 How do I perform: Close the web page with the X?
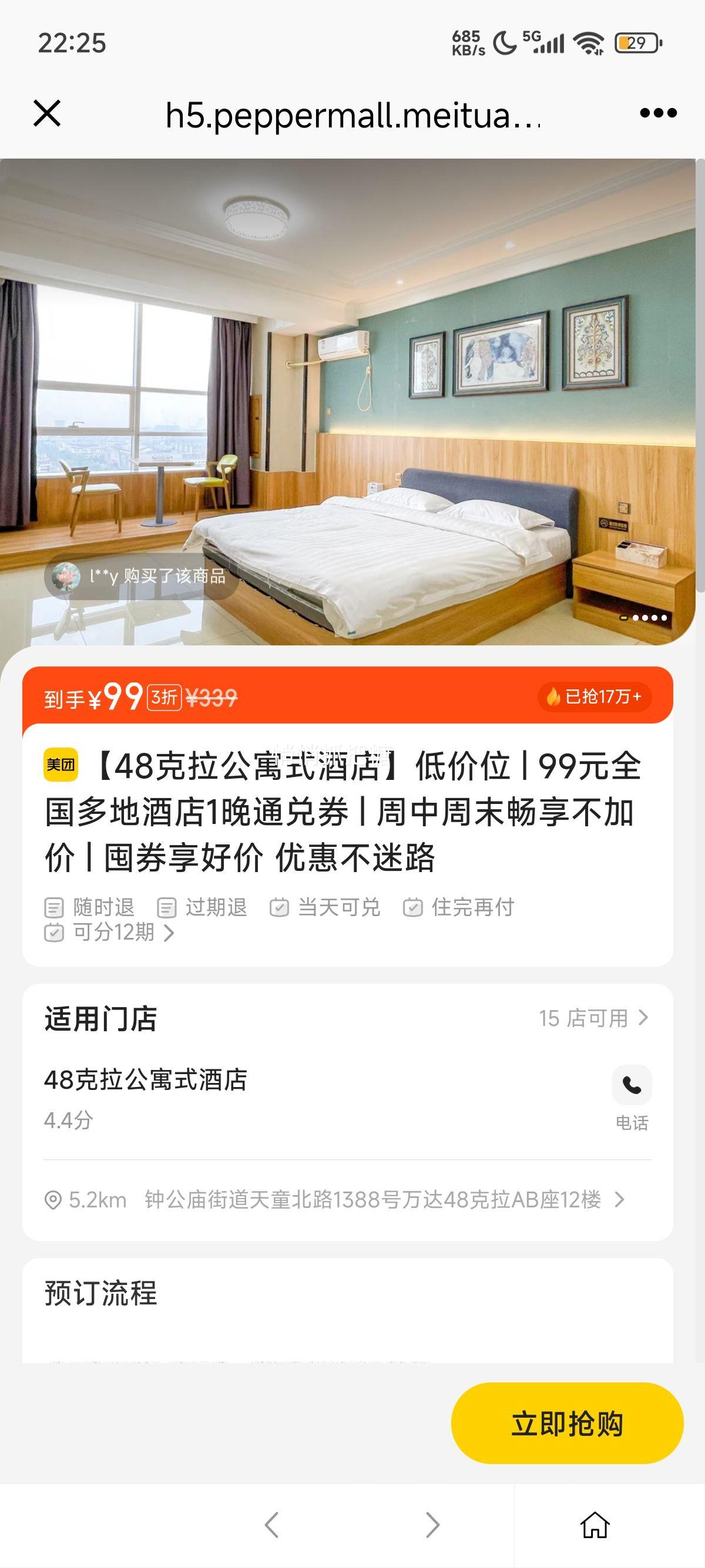coord(47,113)
